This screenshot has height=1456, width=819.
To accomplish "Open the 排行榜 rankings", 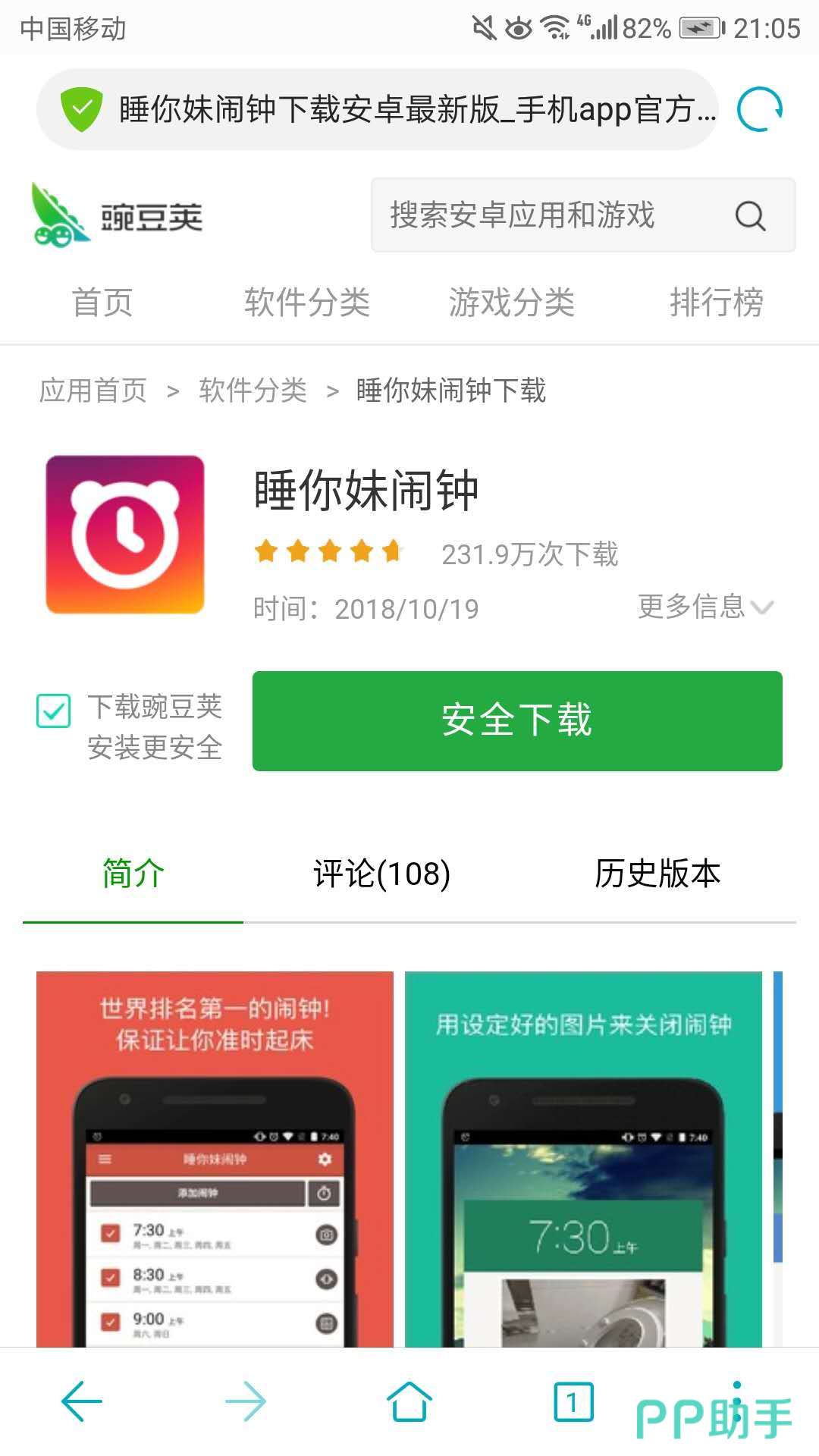I will tap(717, 303).
